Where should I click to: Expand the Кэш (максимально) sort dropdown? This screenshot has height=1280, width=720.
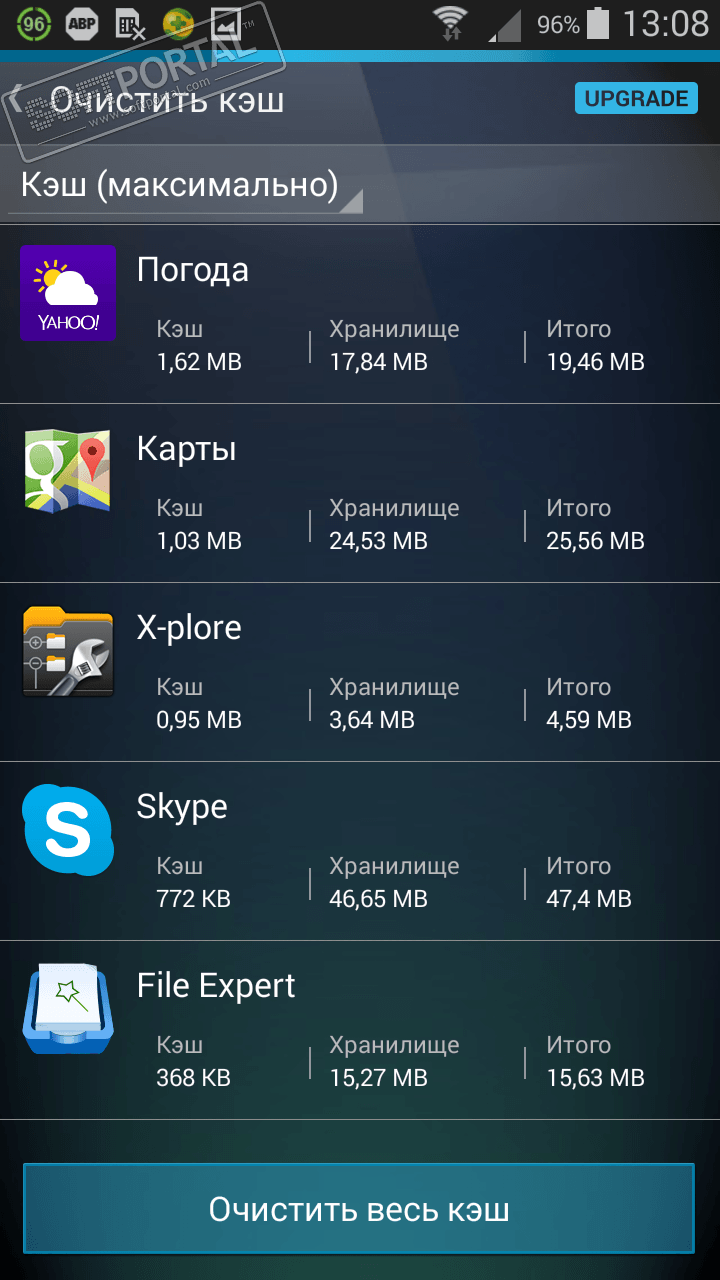coord(186,186)
